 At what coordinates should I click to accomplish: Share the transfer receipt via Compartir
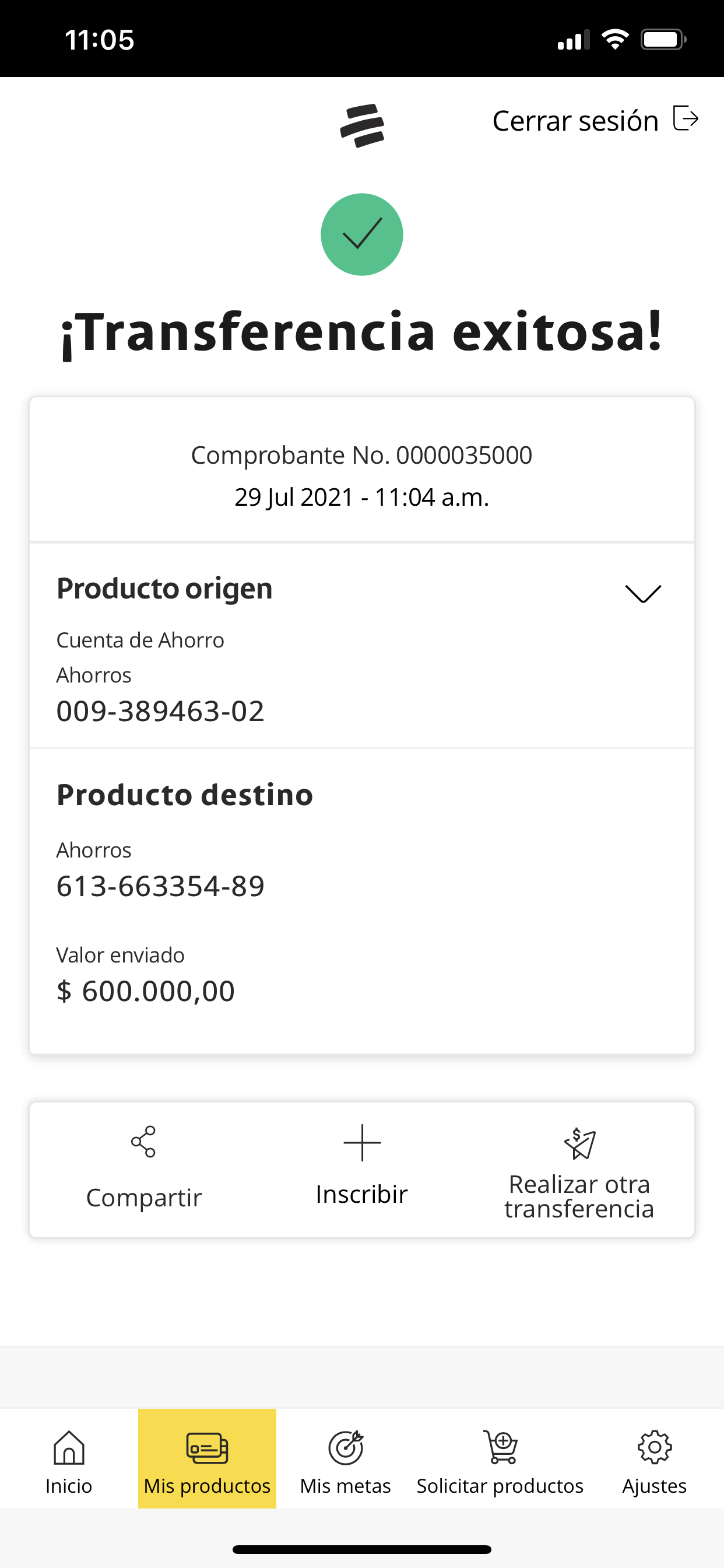pos(143,1170)
